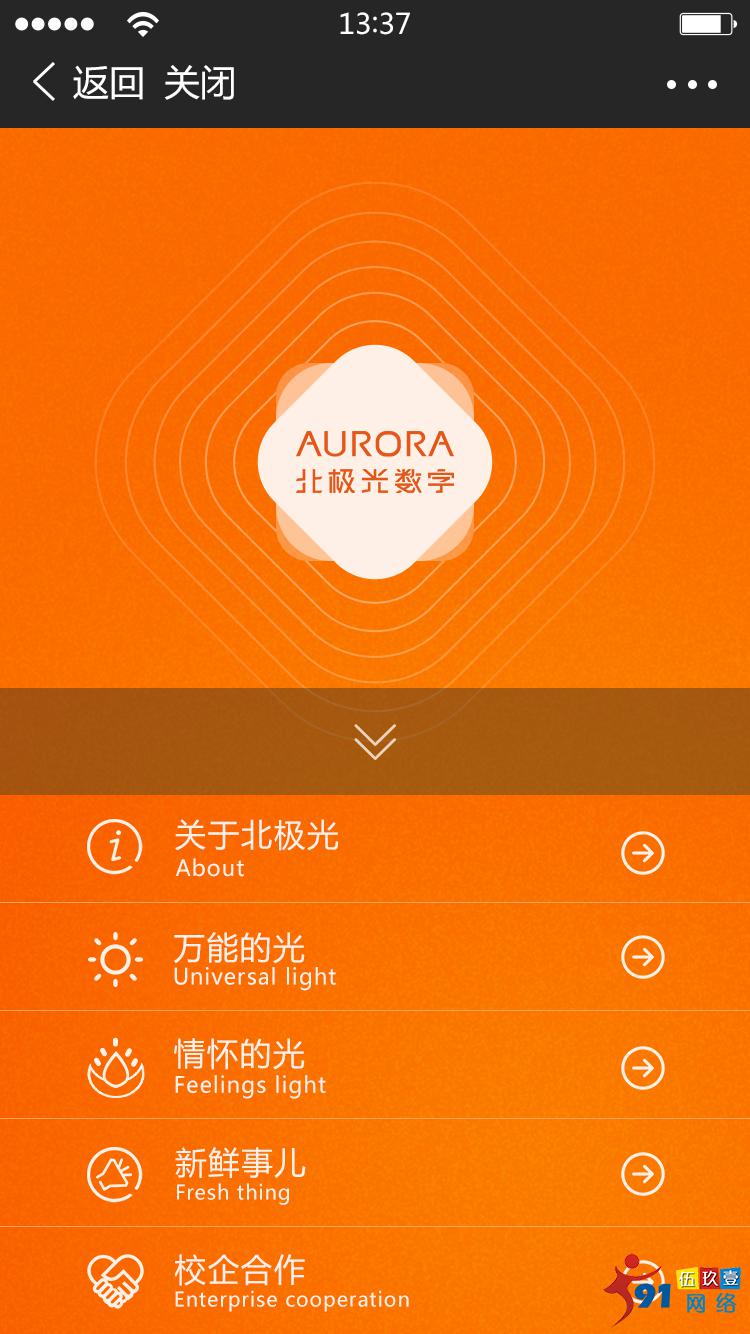Screen dimensions: 750x1334
Task: Click the lotus icon next to 情怀的光
Action: pyautogui.click(x=116, y=1067)
